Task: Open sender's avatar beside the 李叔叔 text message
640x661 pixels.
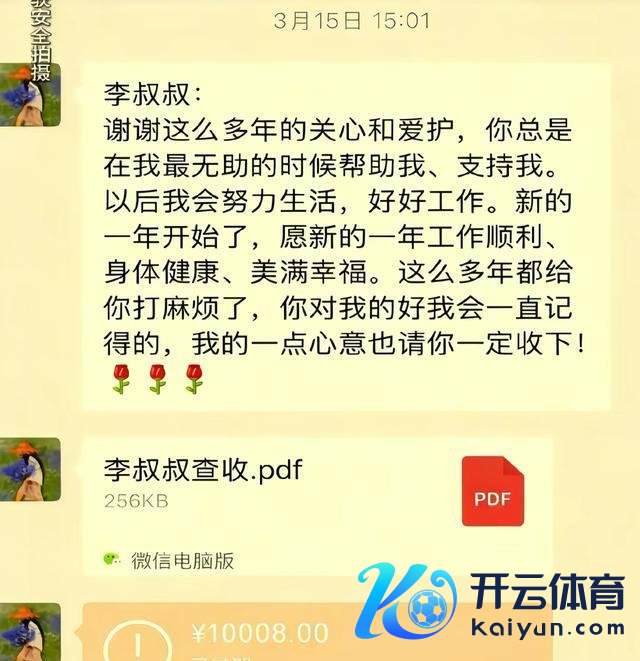Action: point(30,95)
